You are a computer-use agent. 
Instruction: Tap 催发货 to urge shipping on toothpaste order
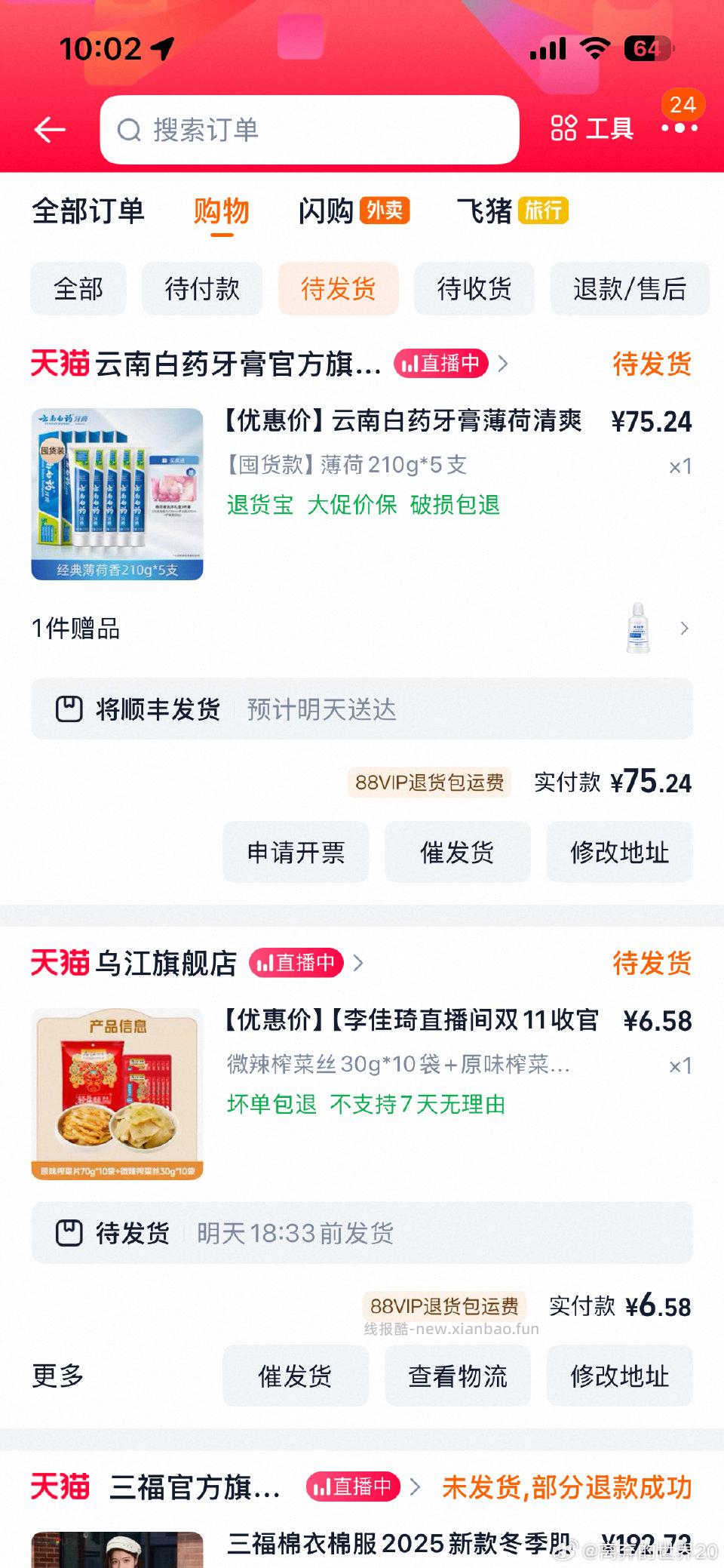(x=457, y=852)
